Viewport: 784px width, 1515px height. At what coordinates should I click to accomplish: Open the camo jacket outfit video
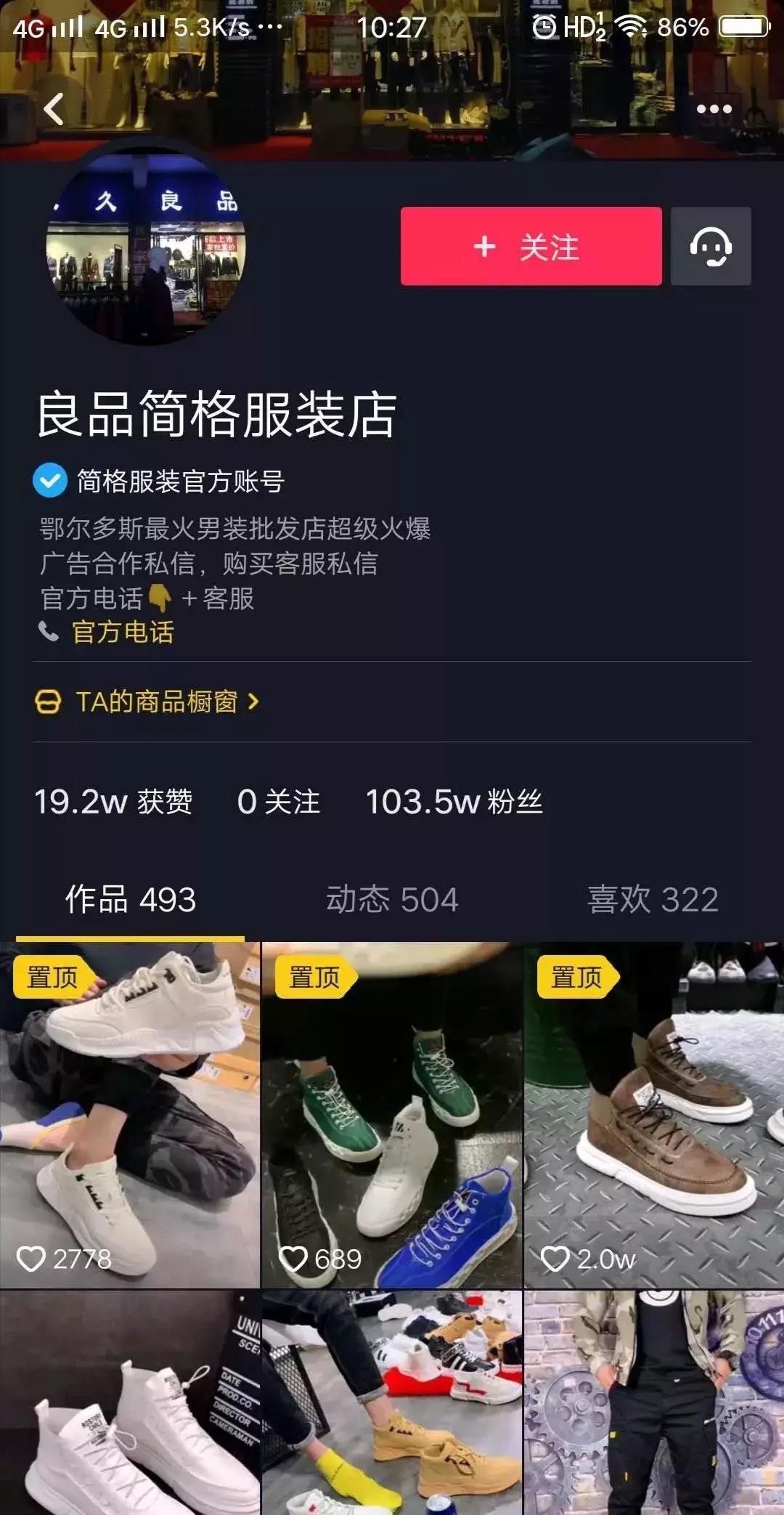(x=653, y=1402)
